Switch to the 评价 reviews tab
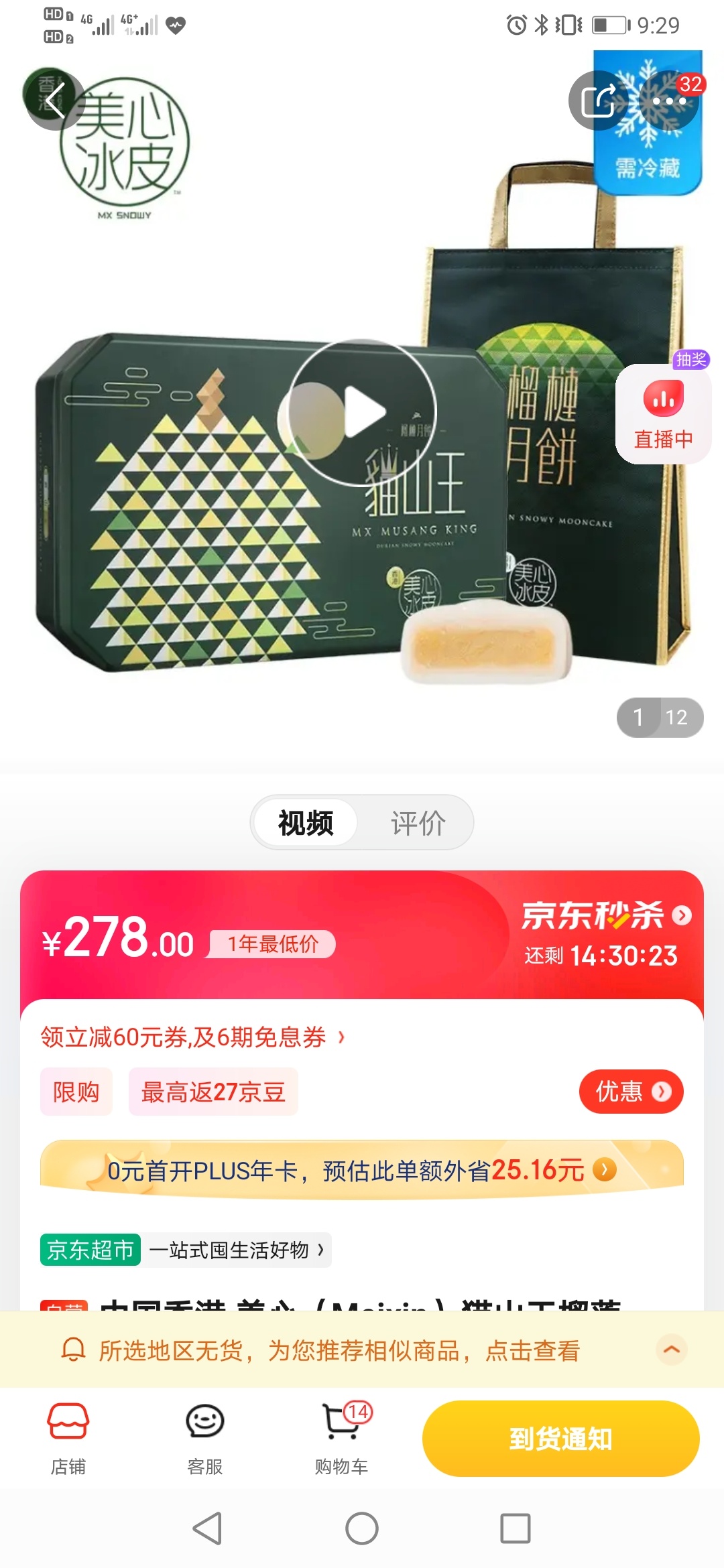The image size is (724, 1568). 418,823
